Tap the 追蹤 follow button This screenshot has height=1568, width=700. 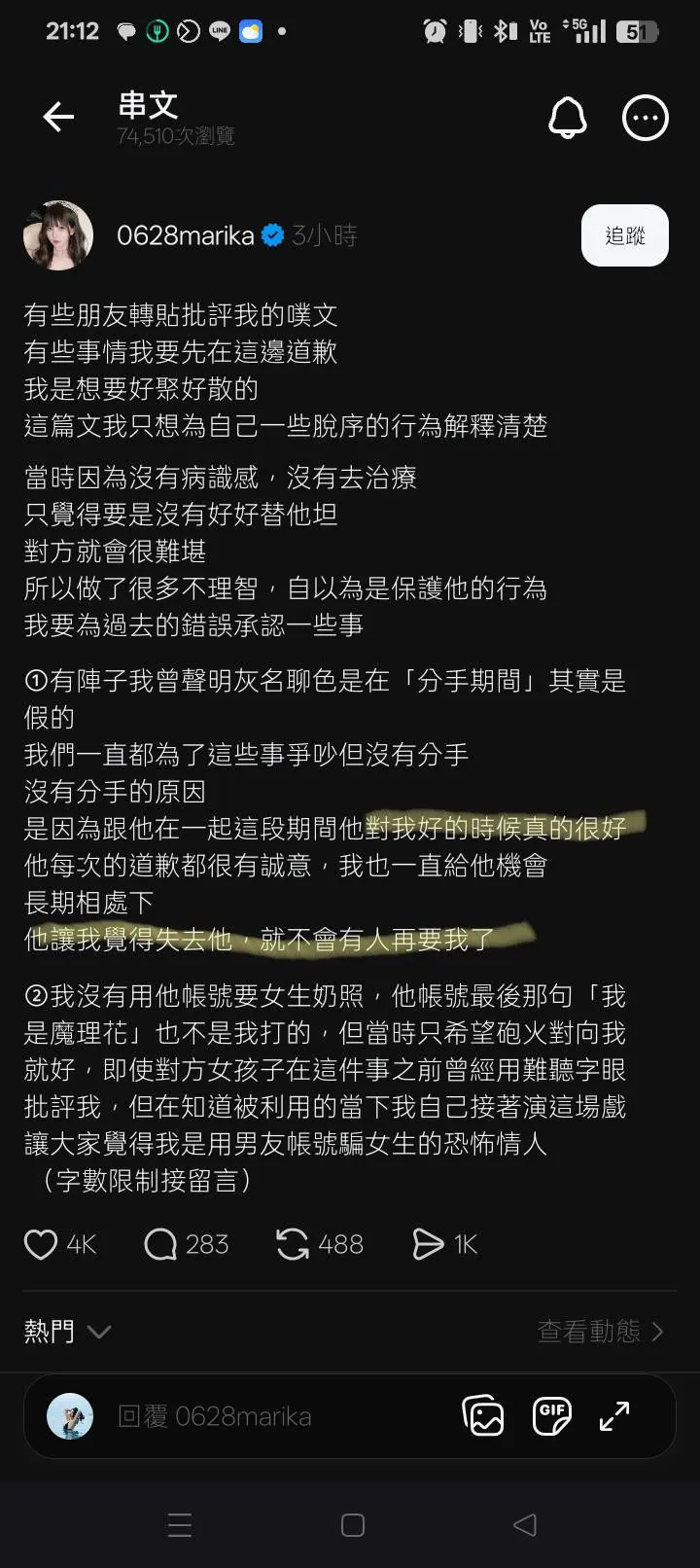pyautogui.click(x=624, y=235)
